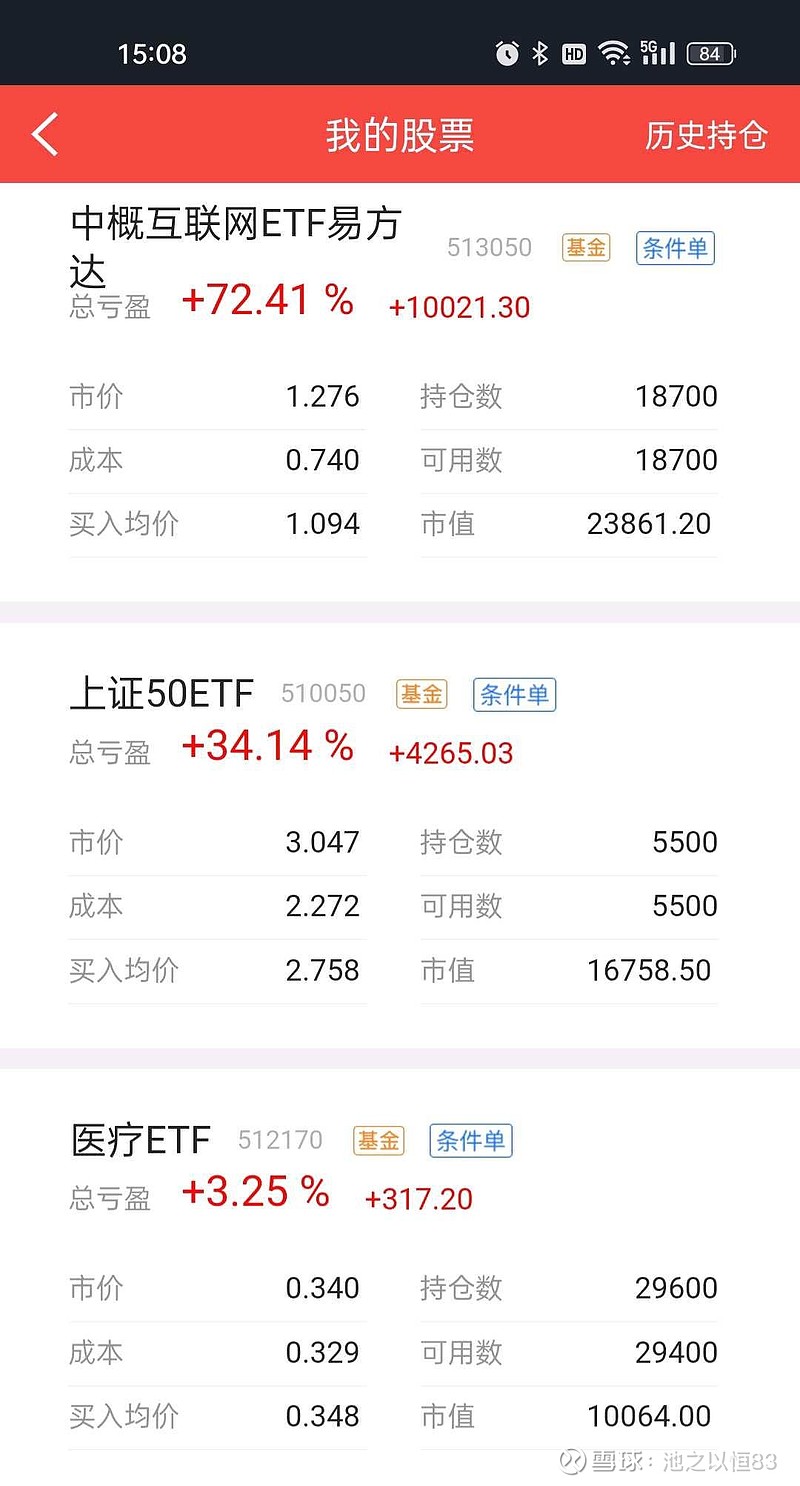Open 条件单 for 上证50ETF
The width and height of the screenshot is (800, 1486).
(514, 694)
